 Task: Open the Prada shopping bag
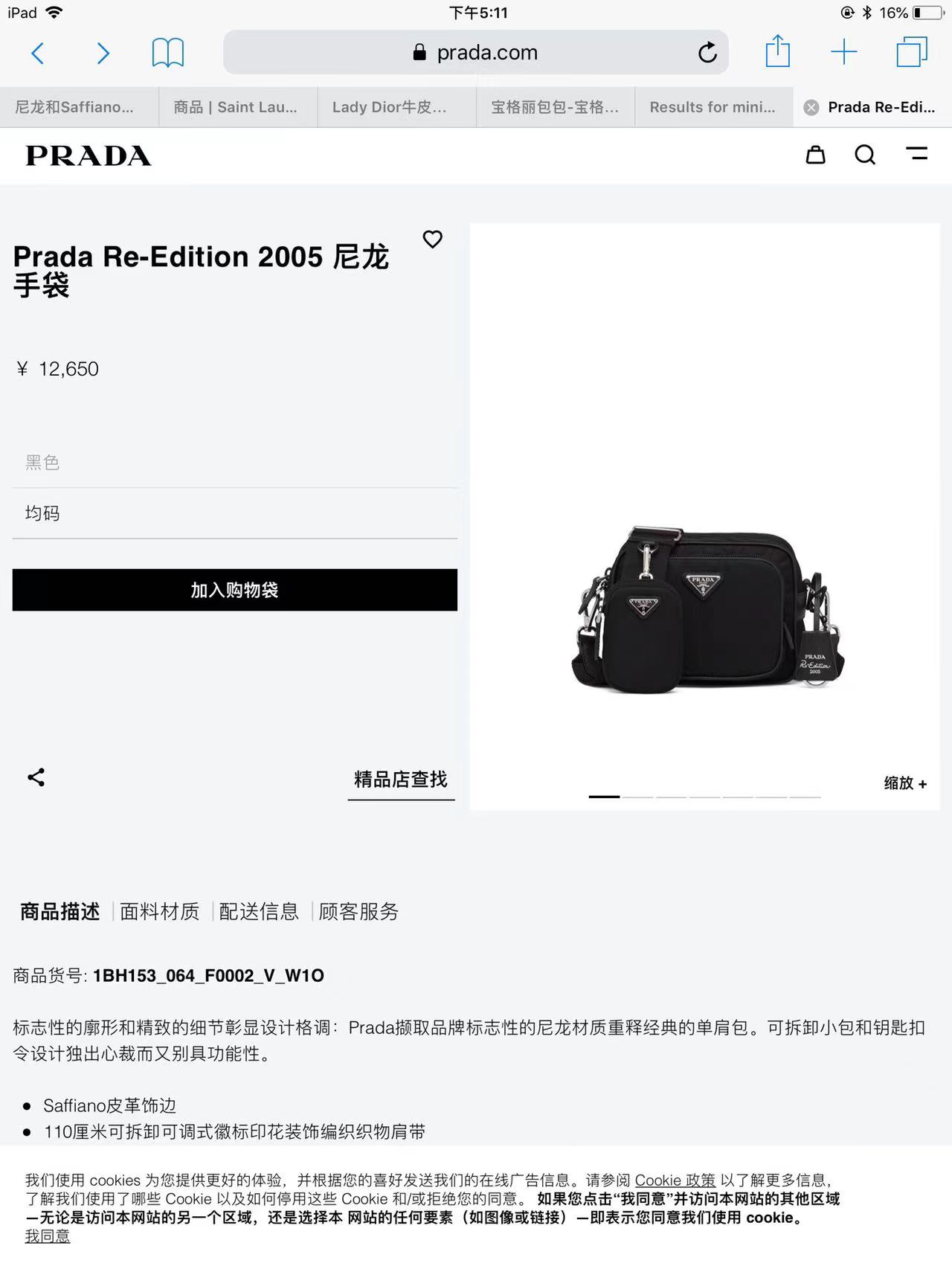tap(815, 156)
